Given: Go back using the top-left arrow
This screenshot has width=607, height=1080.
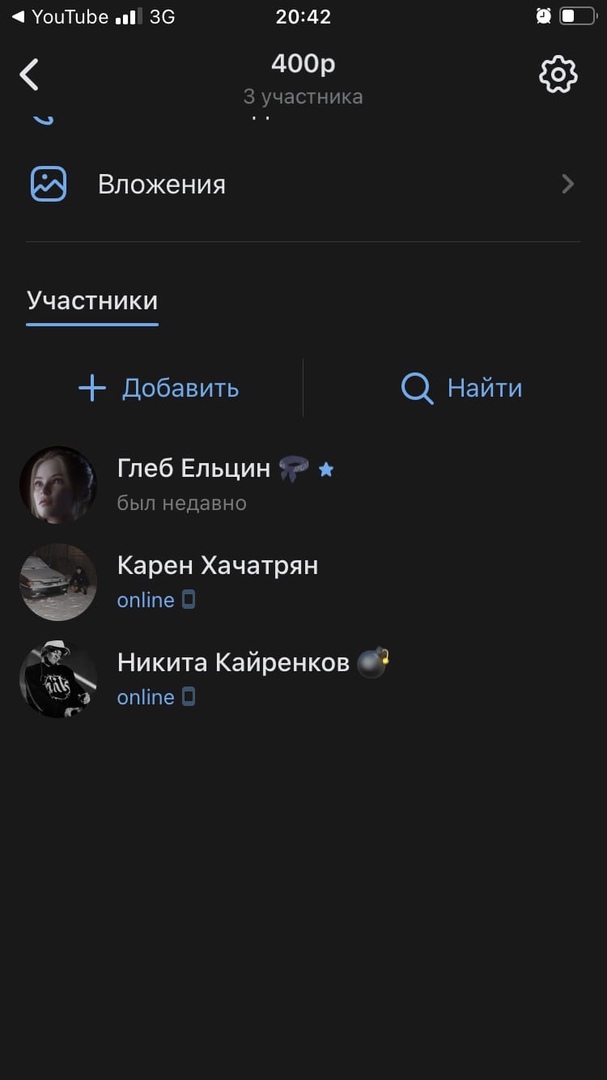Looking at the screenshot, I should coord(30,74).
